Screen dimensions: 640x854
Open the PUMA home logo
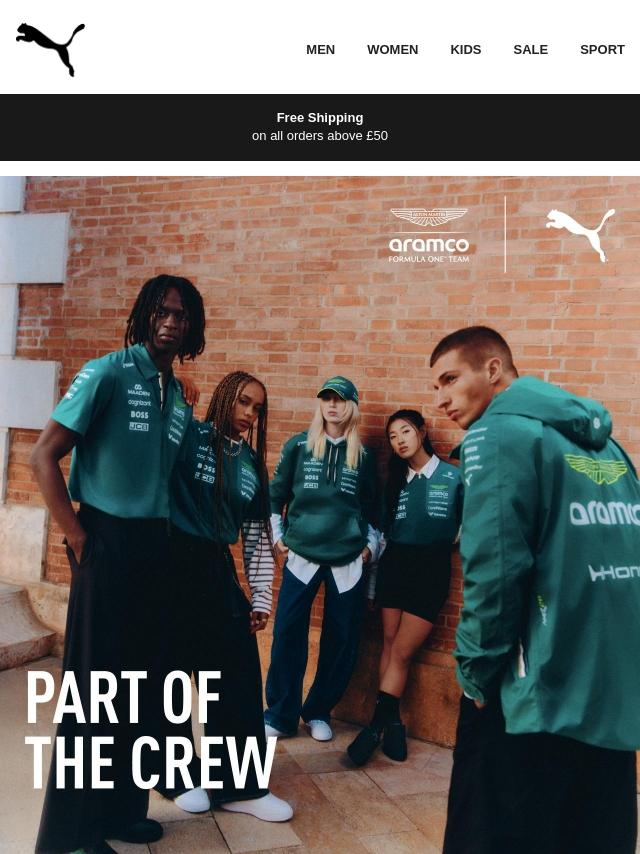50,49
